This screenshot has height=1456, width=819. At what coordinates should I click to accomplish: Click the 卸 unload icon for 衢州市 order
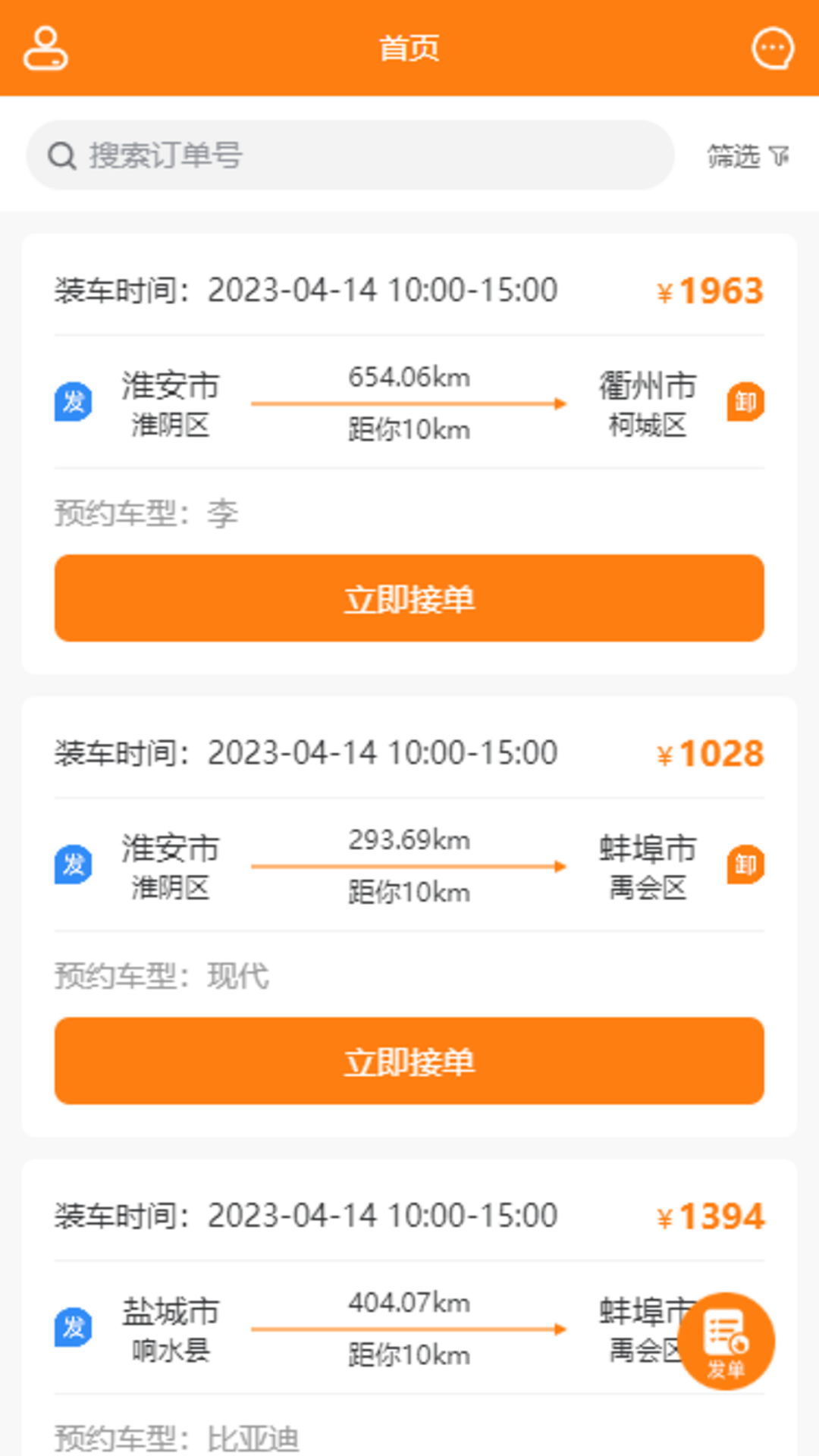point(745,403)
